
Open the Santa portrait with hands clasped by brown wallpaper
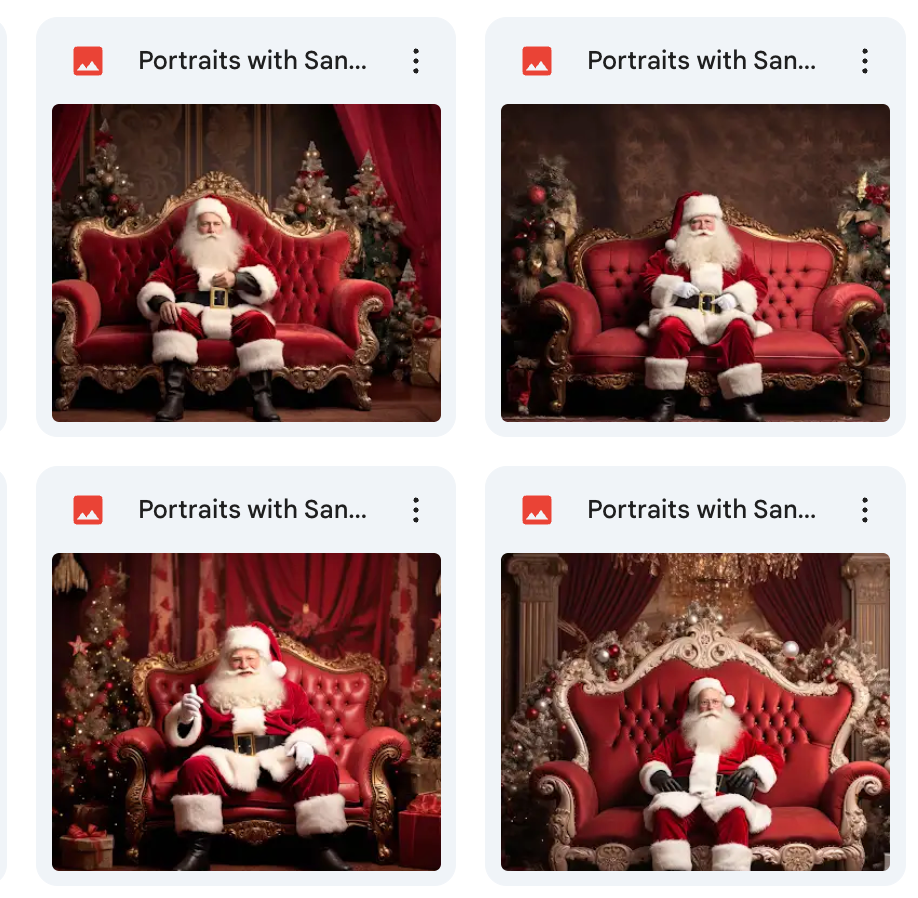pyautogui.click(x=695, y=262)
